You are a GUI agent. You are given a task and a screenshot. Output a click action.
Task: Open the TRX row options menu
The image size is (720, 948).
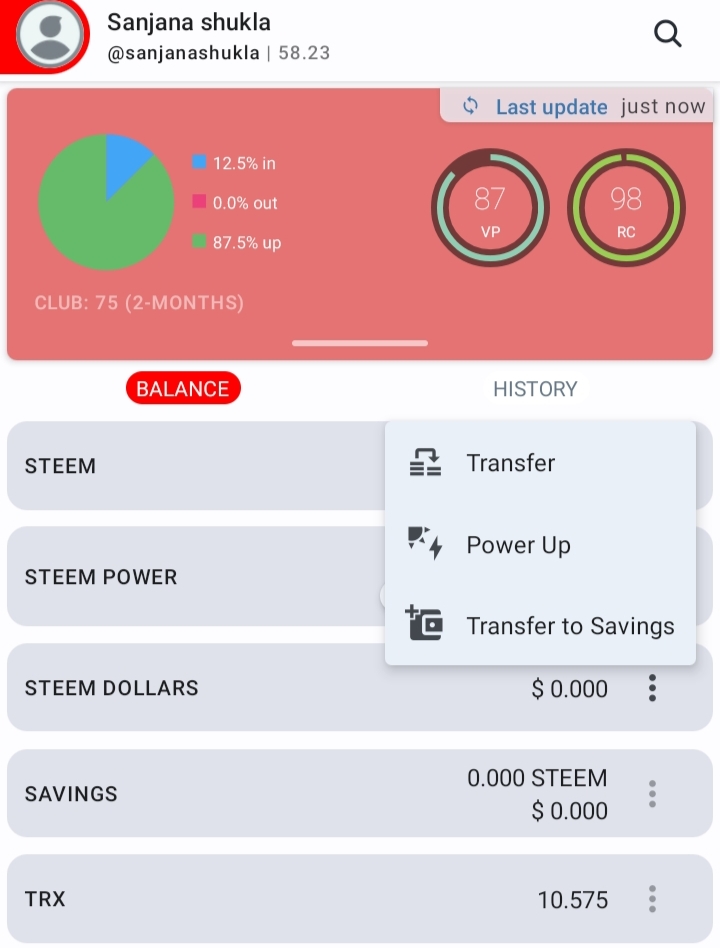click(652, 899)
